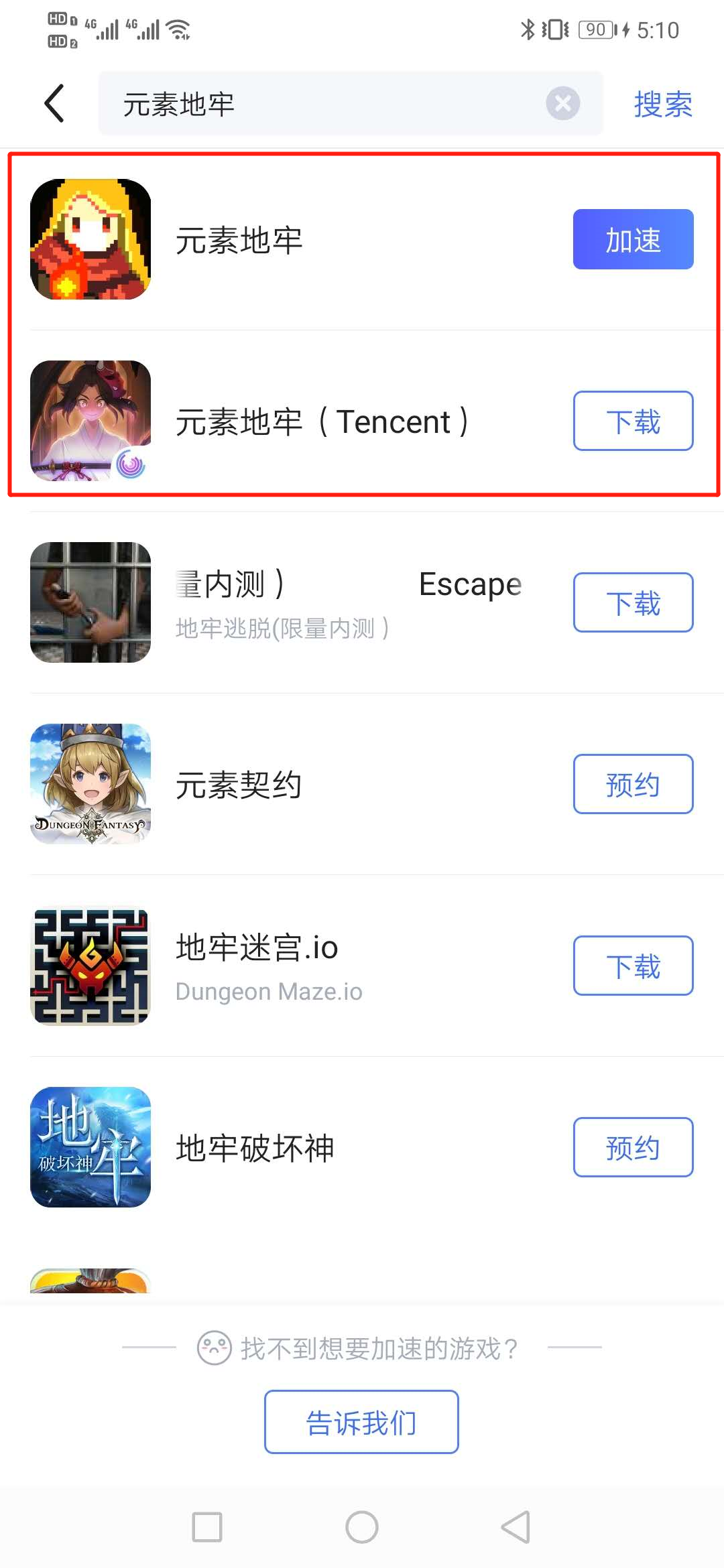The width and height of the screenshot is (724, 1568).
Task: Open recent apps with the square button
Action: coord(207,1527)
